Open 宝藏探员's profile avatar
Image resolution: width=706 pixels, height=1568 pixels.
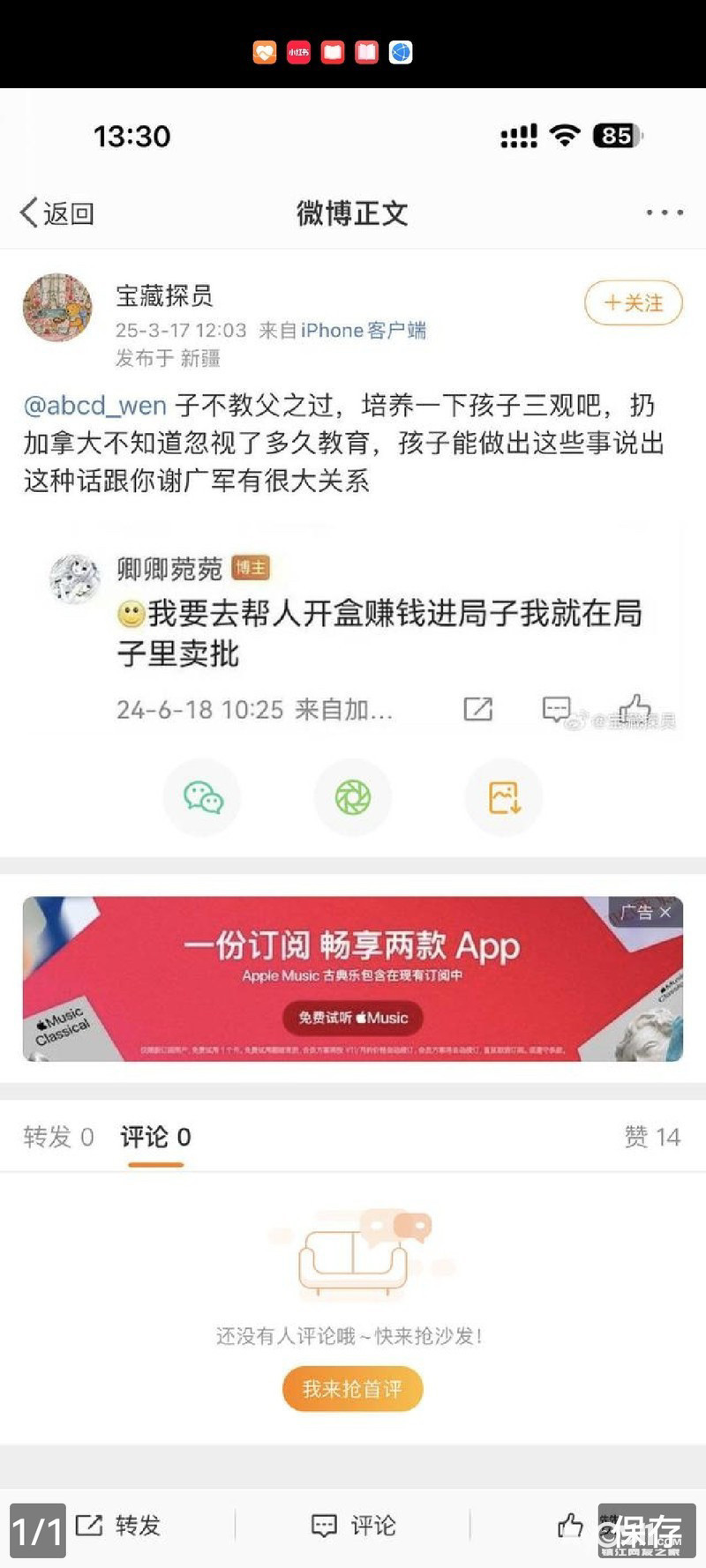(x=57, y=307)
